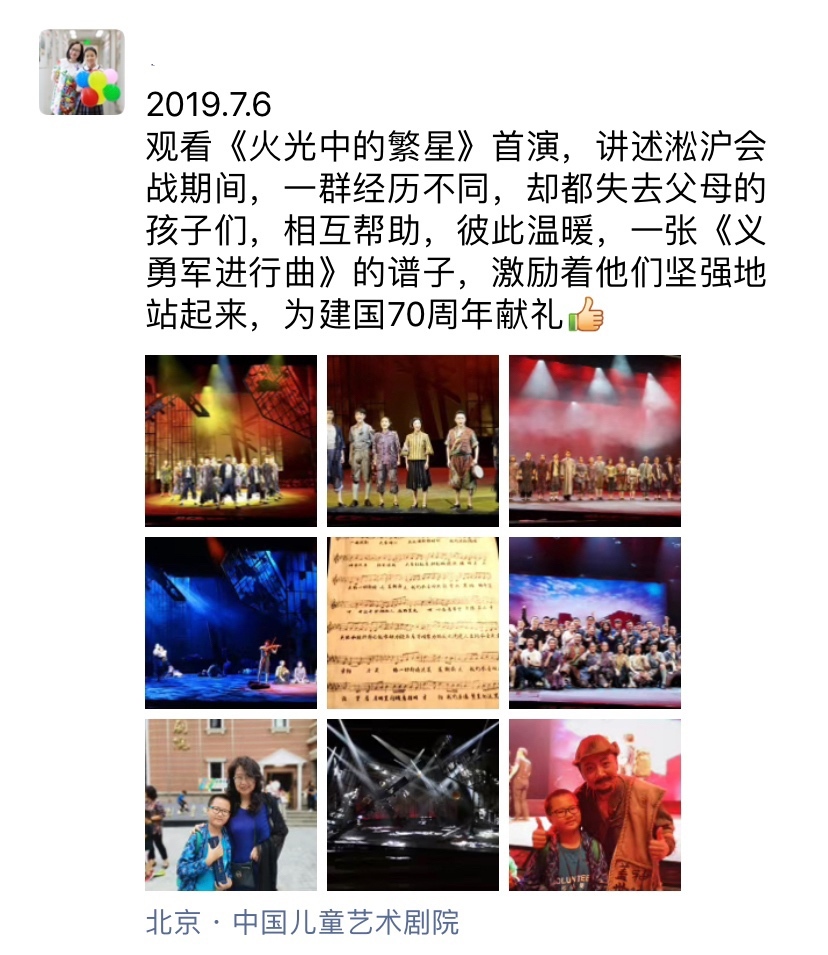
Task: Open photo of five actors standing on stage
Action: 413,441
